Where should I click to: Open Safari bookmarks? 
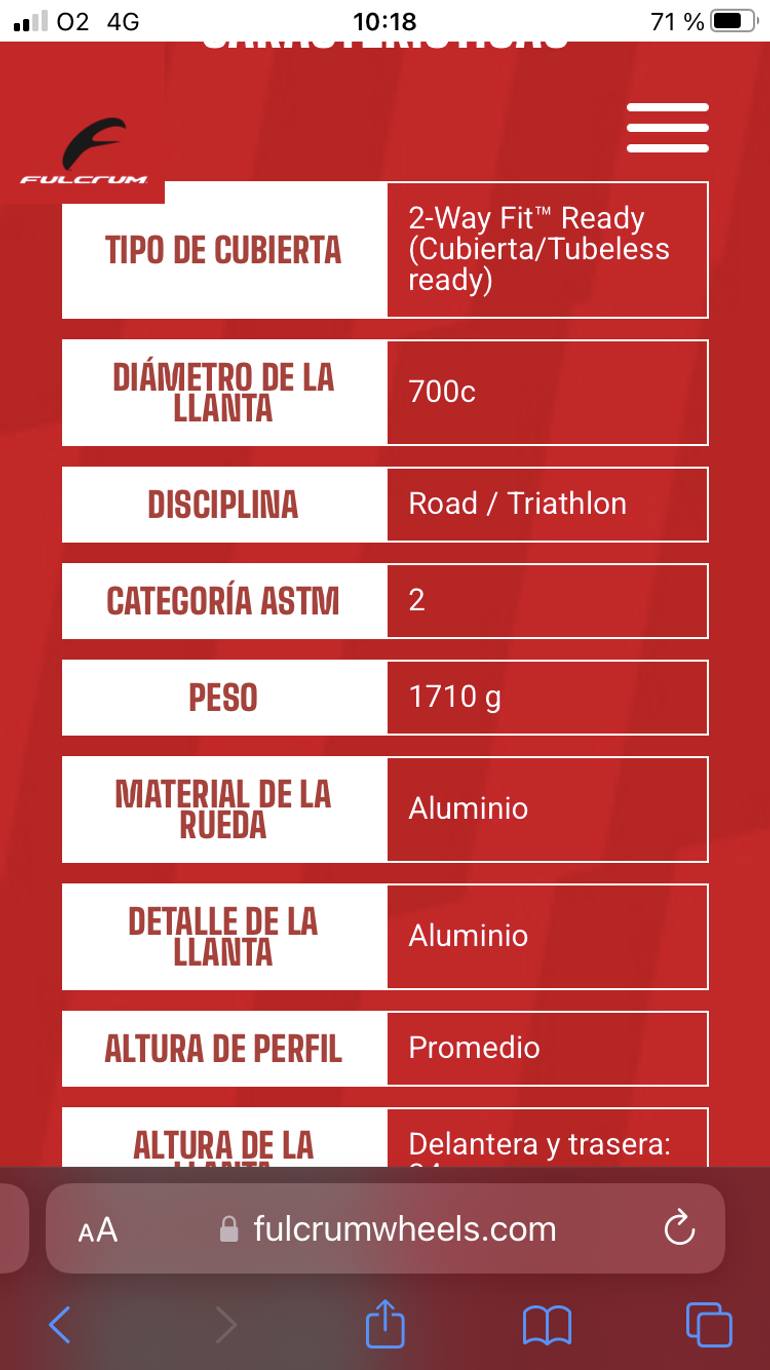[x=547, y=1326]
